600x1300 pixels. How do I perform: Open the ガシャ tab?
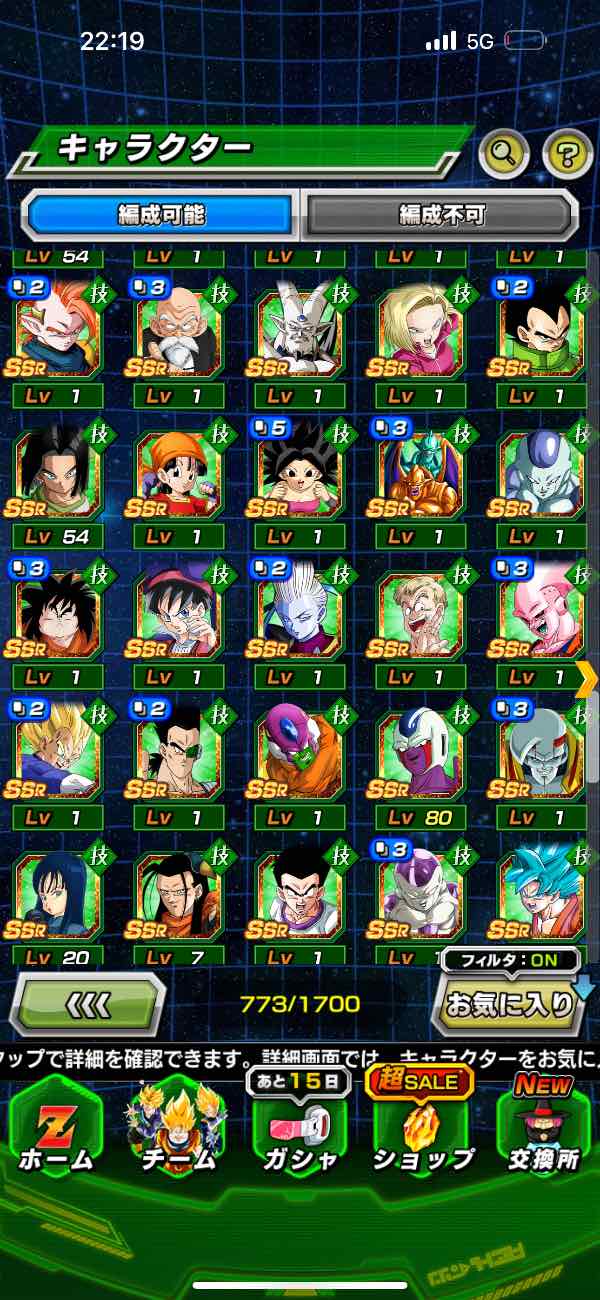300,1132
